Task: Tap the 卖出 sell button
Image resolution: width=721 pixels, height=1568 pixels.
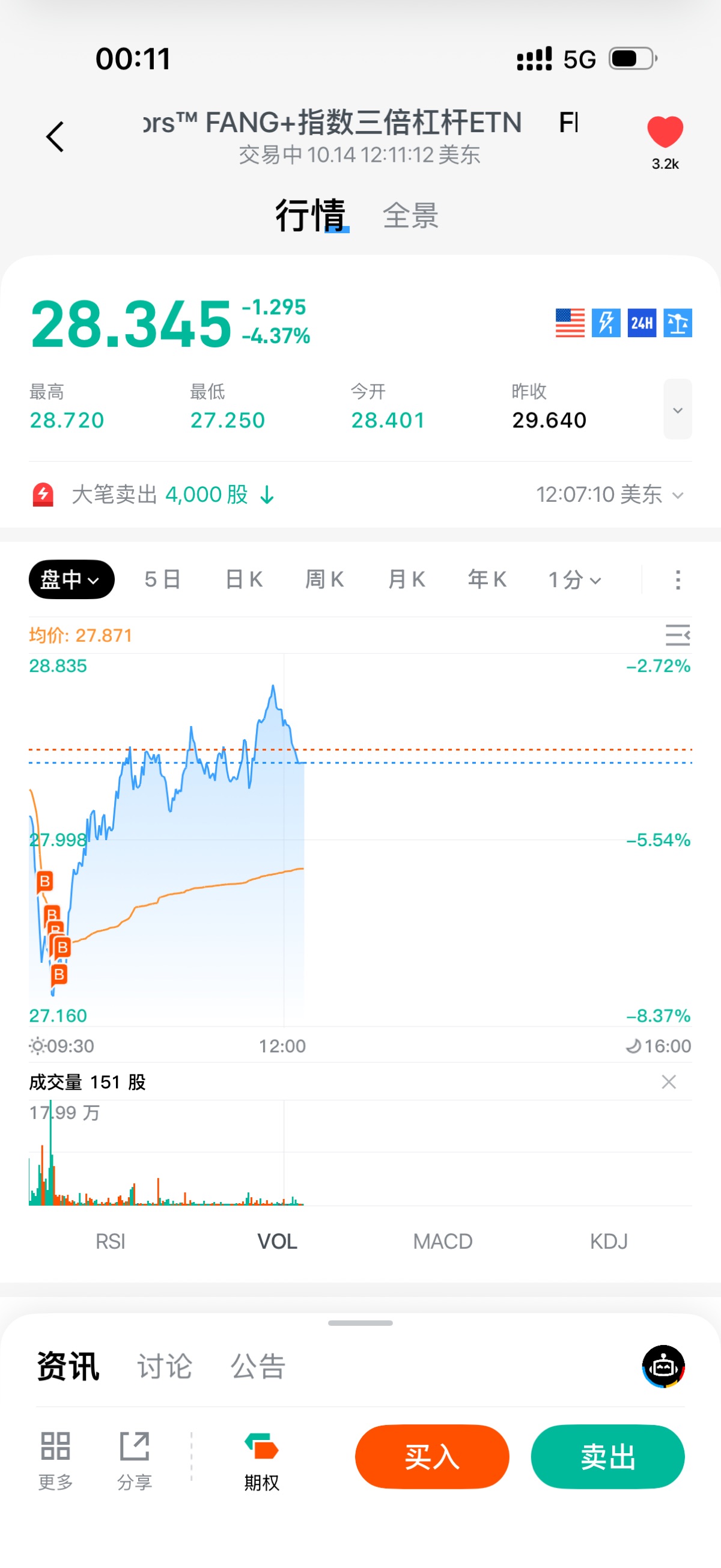Action: 607,1457
